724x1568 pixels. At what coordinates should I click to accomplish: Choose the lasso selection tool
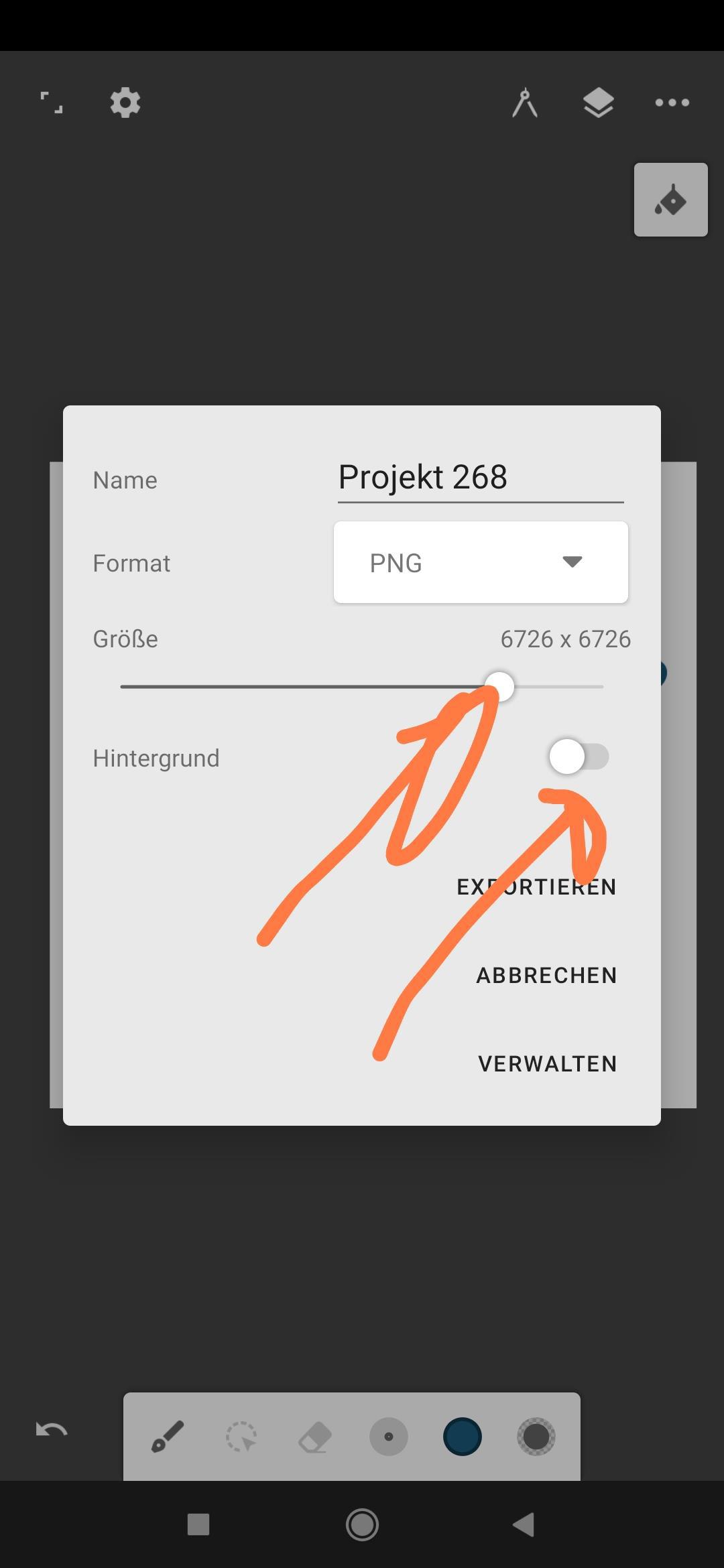tap(241, 1437)
